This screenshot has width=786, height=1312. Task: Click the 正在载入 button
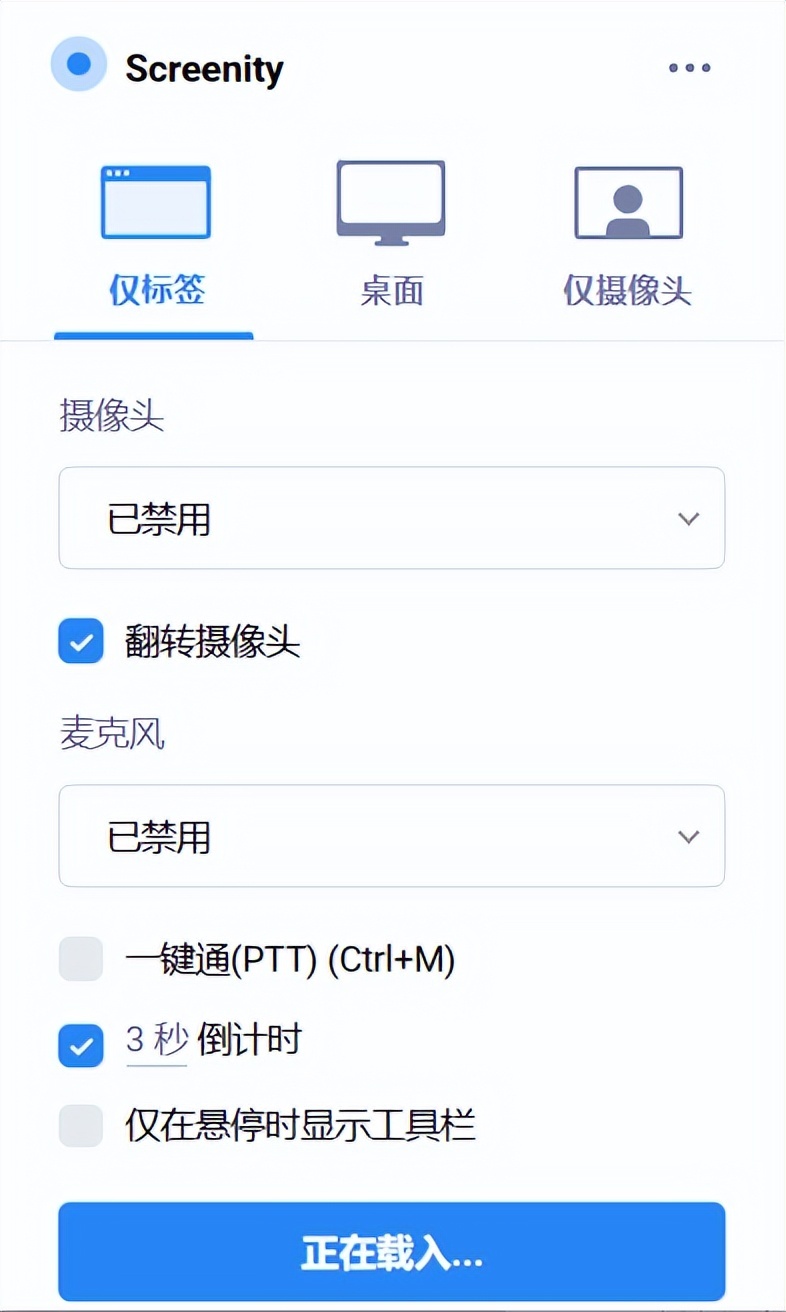click(392, 1251)
